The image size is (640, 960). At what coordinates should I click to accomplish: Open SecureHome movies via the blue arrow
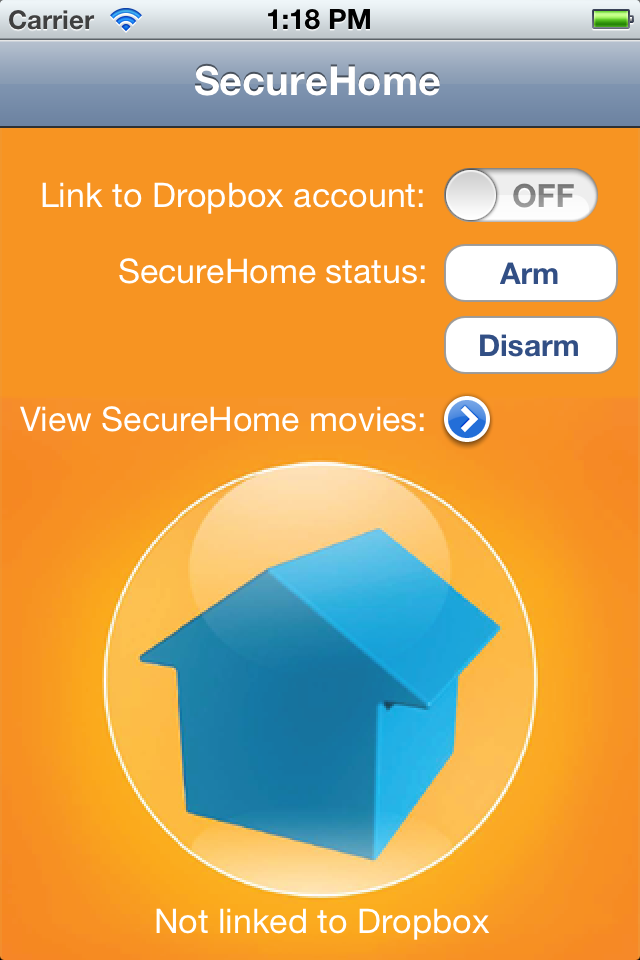coord(467,420)
